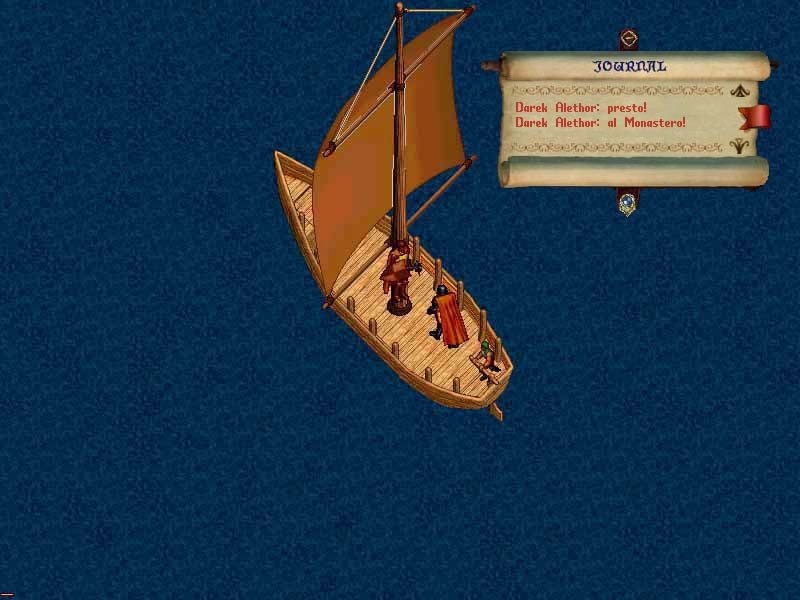Tap the red ribbon scroll marker
800x600 pixels.
coord(755,117)
